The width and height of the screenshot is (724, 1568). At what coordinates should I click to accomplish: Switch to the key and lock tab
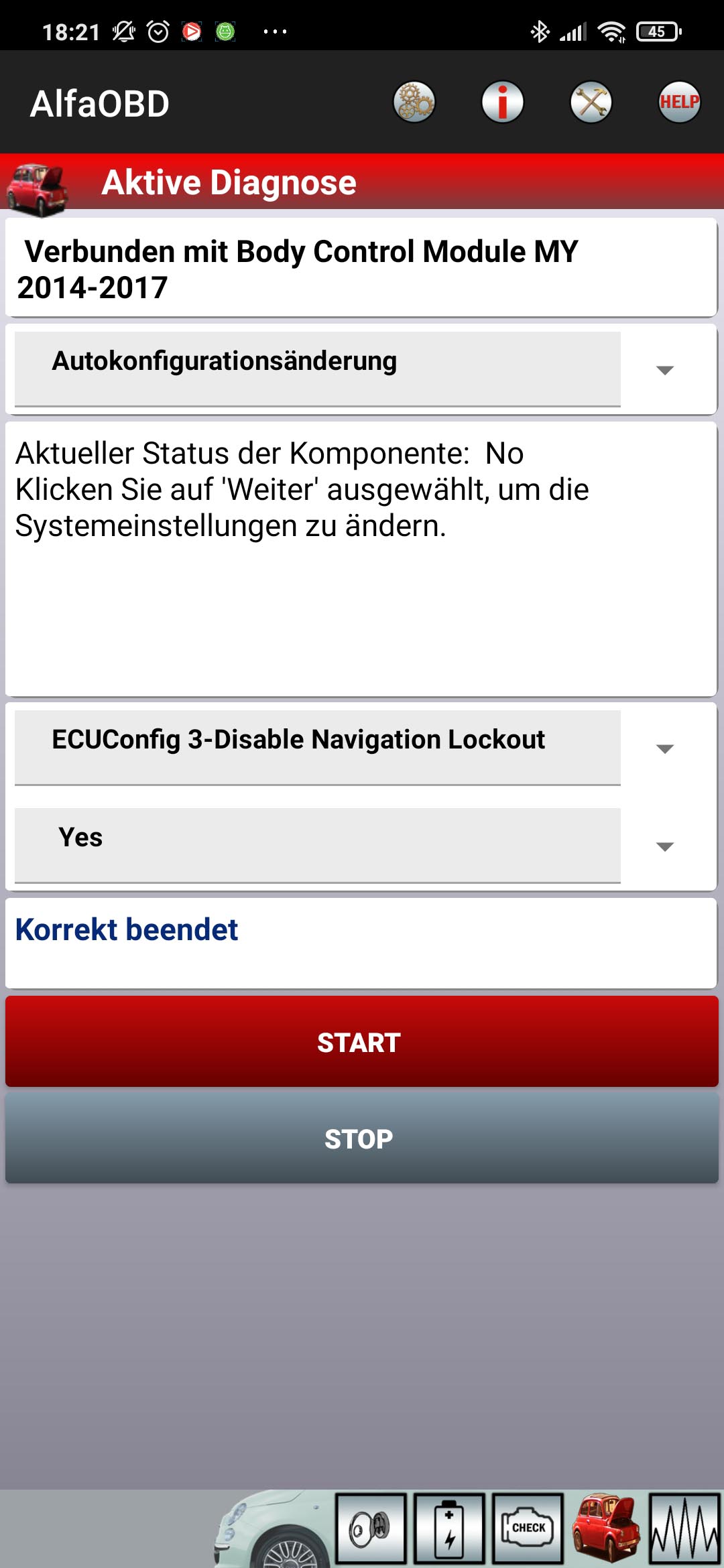click(x=371, y=1528)
